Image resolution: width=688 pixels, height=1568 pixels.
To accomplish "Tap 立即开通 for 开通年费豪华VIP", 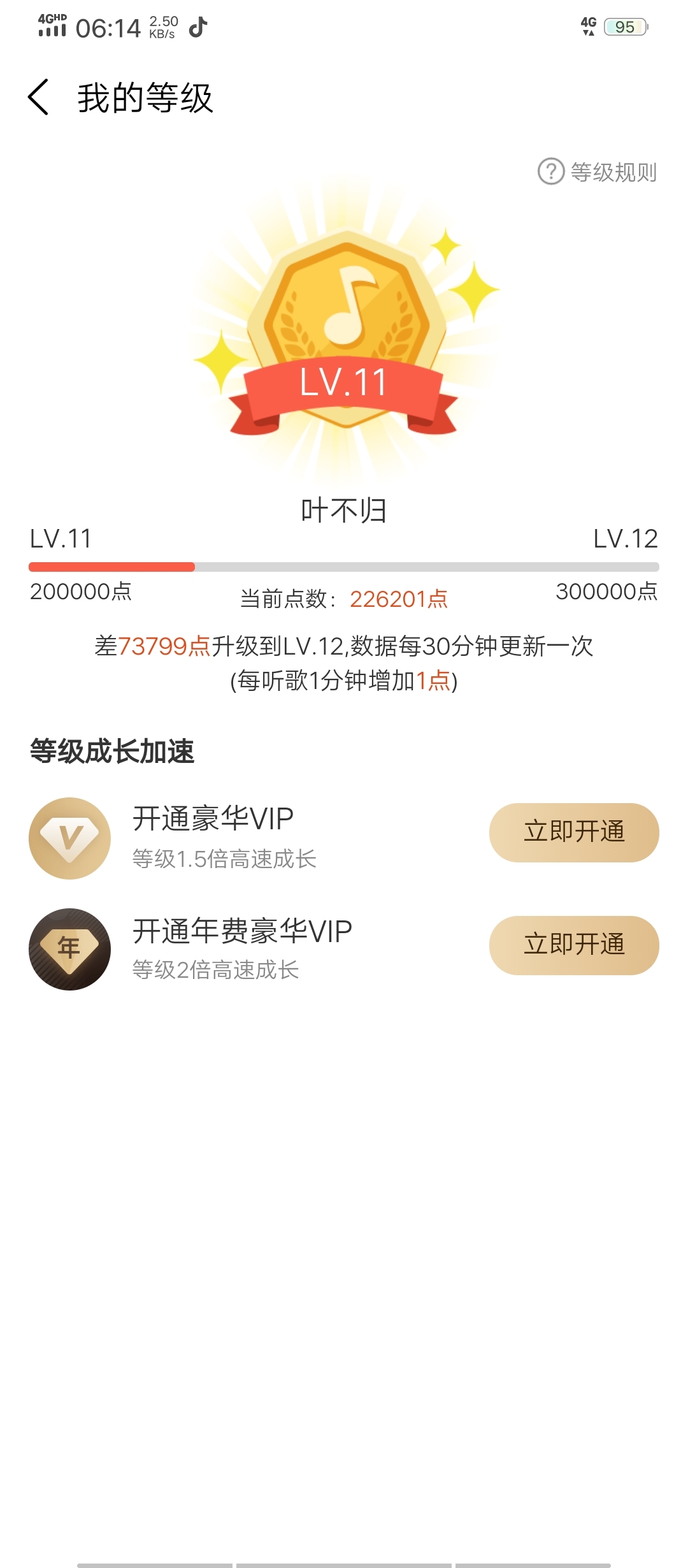I will 574,945.
